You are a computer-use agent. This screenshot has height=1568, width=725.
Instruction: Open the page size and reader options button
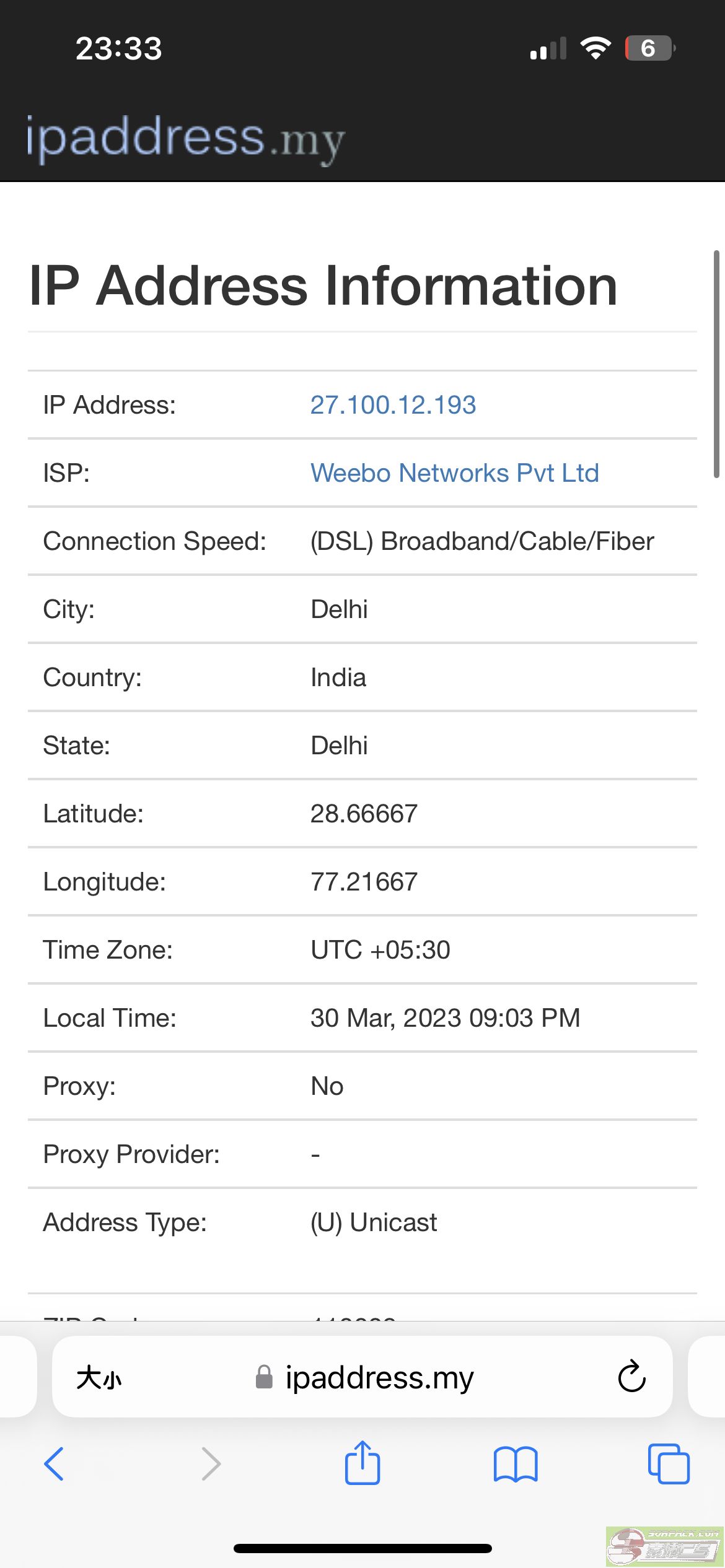point(99,1378)
